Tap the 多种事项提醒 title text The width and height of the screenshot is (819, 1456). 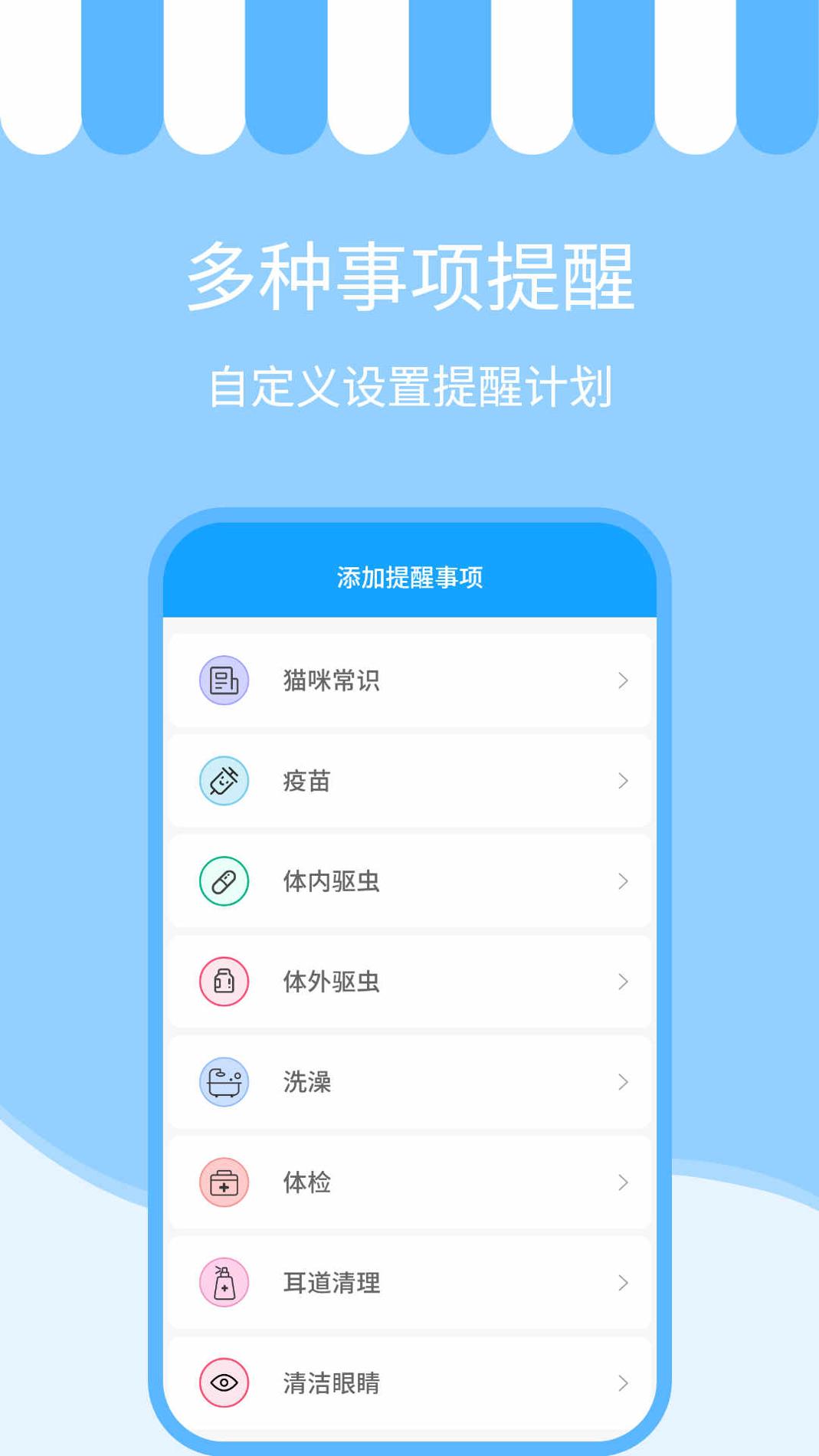(x=409, y=277)
